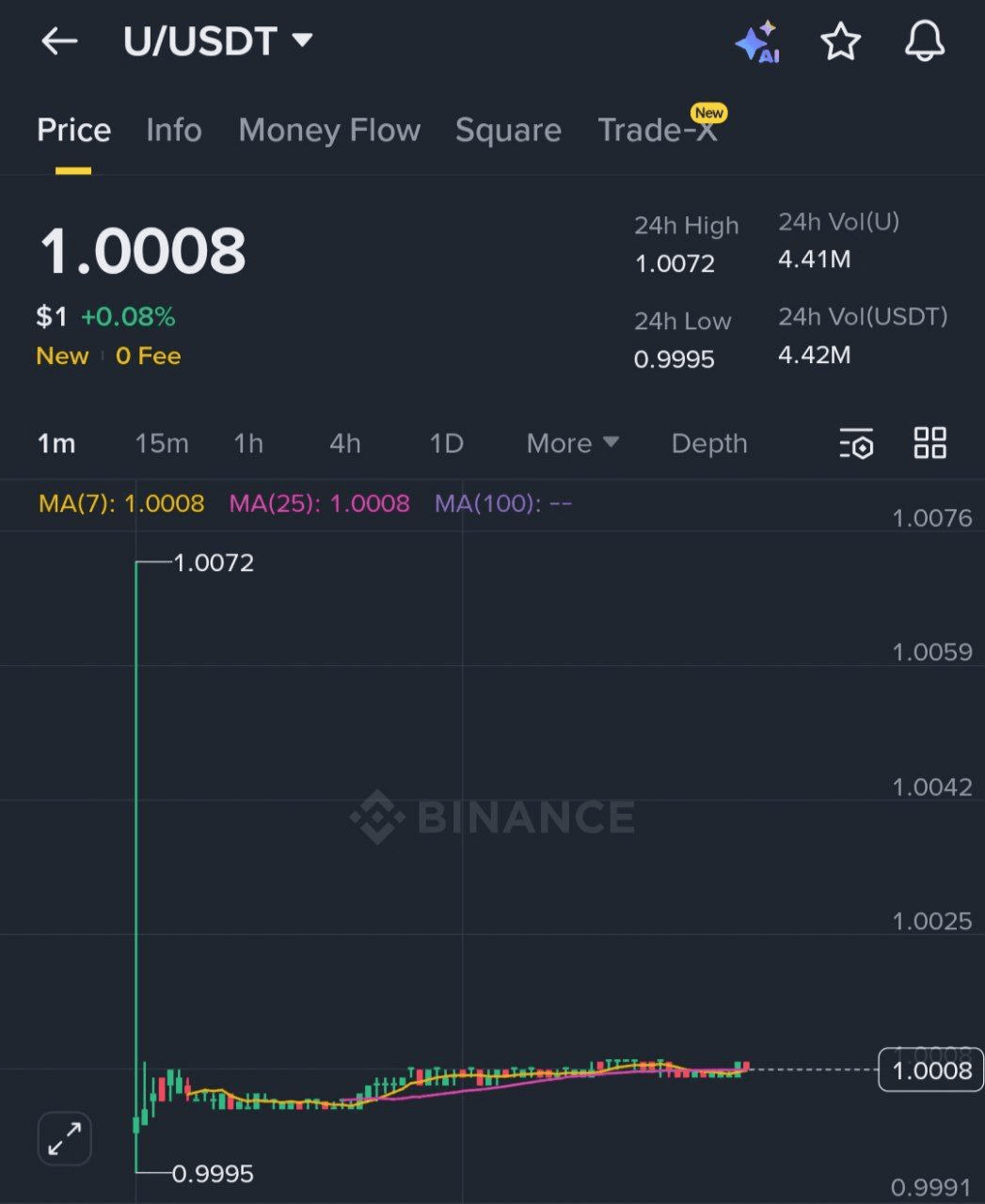Open the AI assistant sparkle icon
The image size is (985, 1204).
pos(757,42)
